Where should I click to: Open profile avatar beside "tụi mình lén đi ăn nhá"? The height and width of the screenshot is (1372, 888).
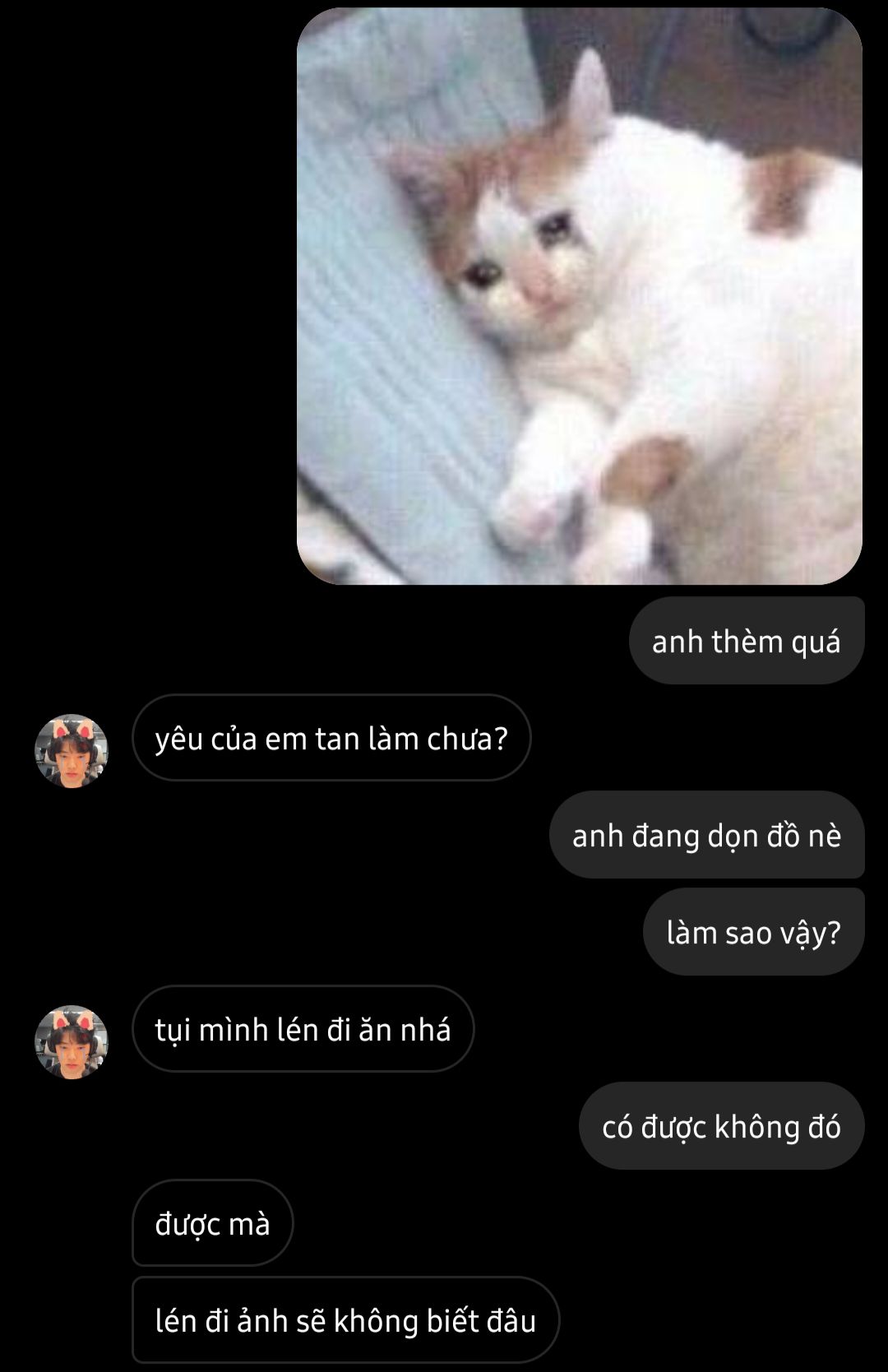72,1041
